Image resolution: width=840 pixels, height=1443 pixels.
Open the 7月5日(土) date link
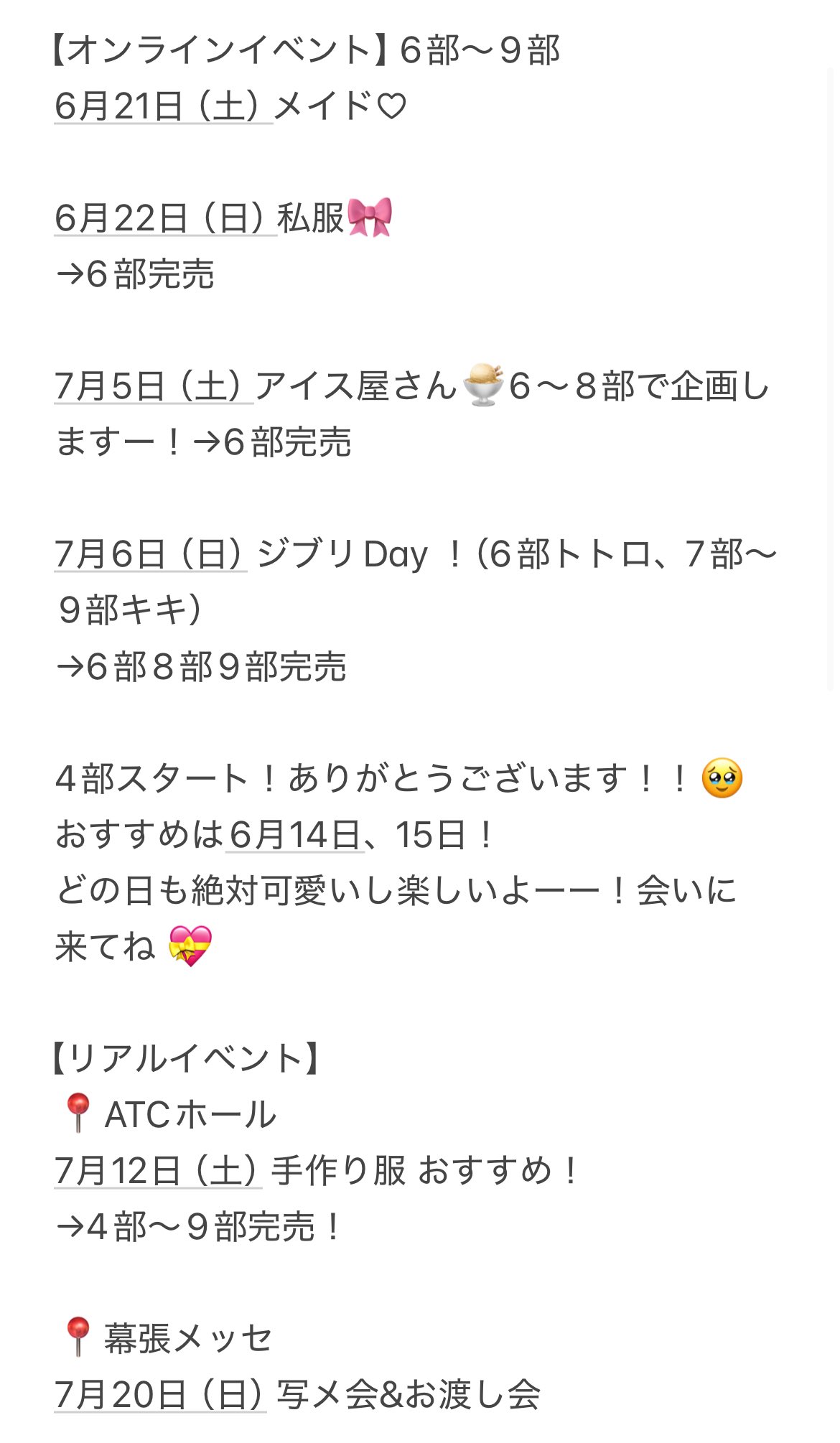click(x=154, y=387)
